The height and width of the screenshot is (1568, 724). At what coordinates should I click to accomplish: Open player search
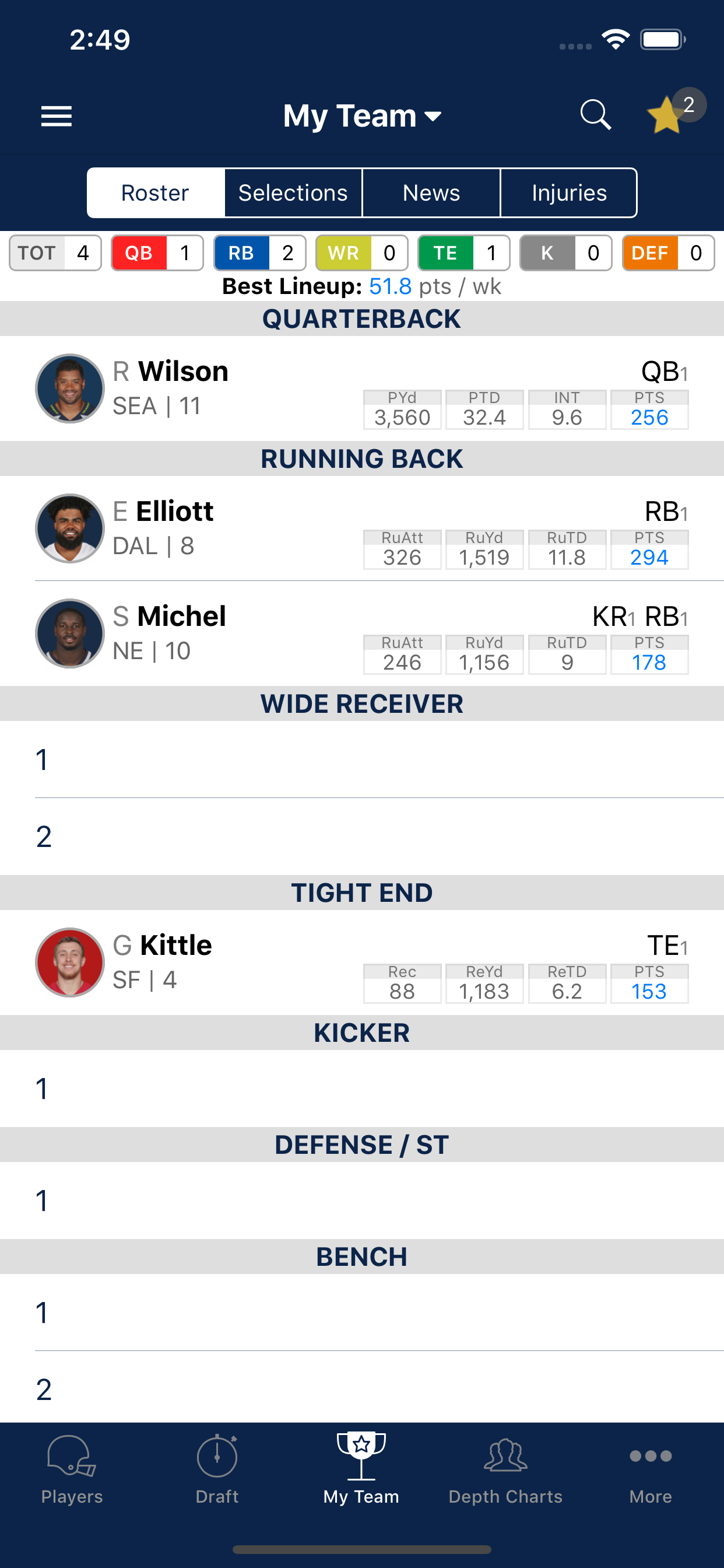pyautogui.click(x=595, y=114)
